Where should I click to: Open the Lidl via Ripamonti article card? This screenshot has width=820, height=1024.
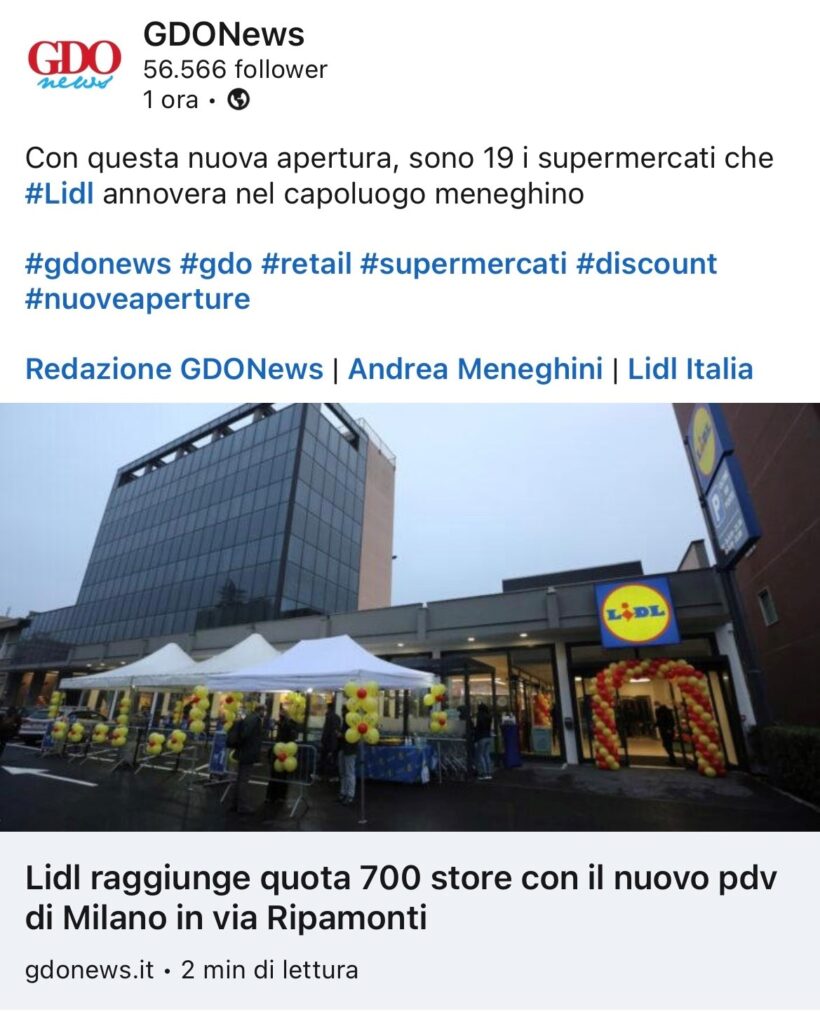pyautogui.click(x=400, y=897)
